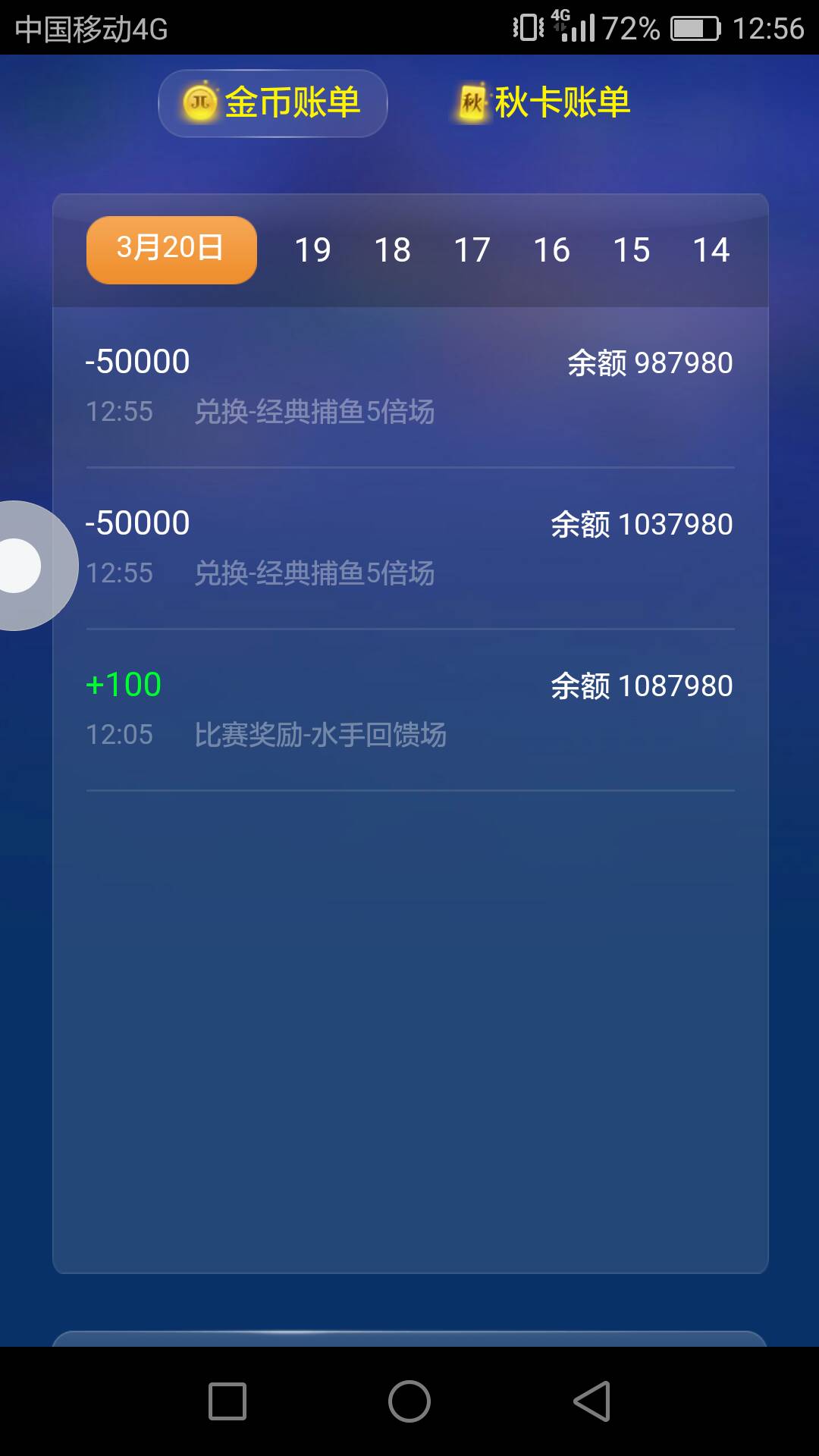
Task: Select date 16 in the date bar
Action: (x=553, y=249)
